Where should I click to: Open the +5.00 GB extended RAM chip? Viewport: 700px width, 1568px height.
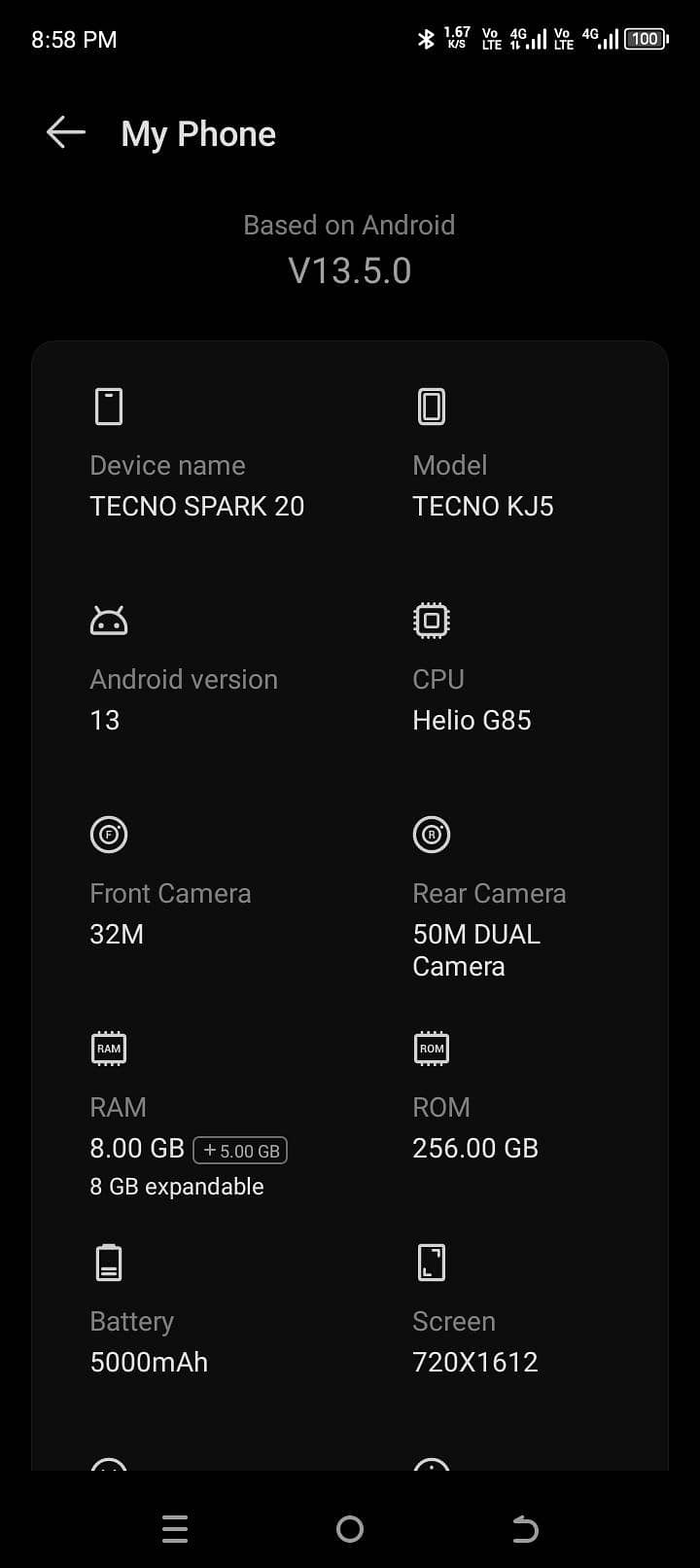[x=241, y=1151]
